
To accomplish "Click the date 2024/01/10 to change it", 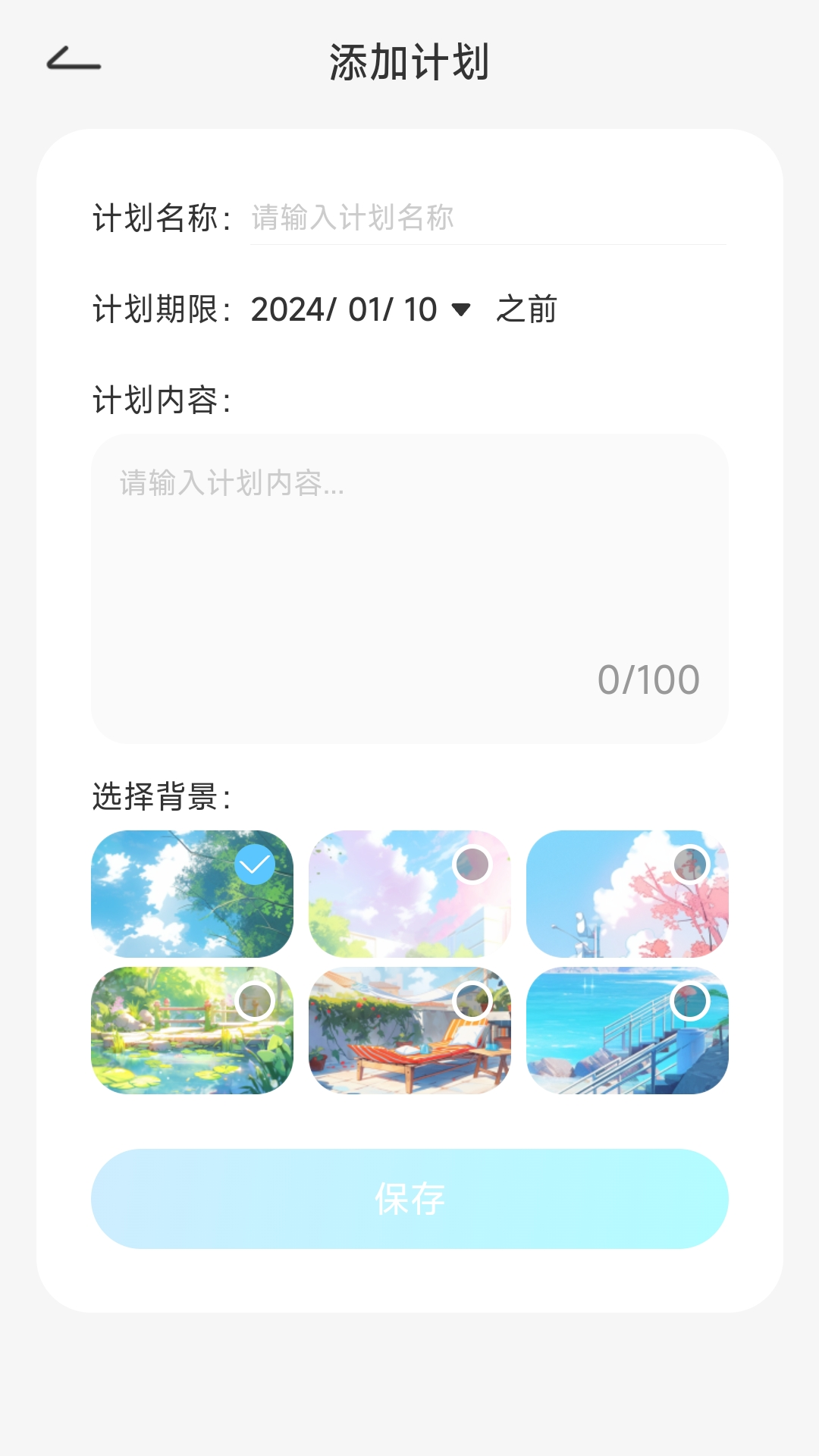I will [x=345, y=309].
